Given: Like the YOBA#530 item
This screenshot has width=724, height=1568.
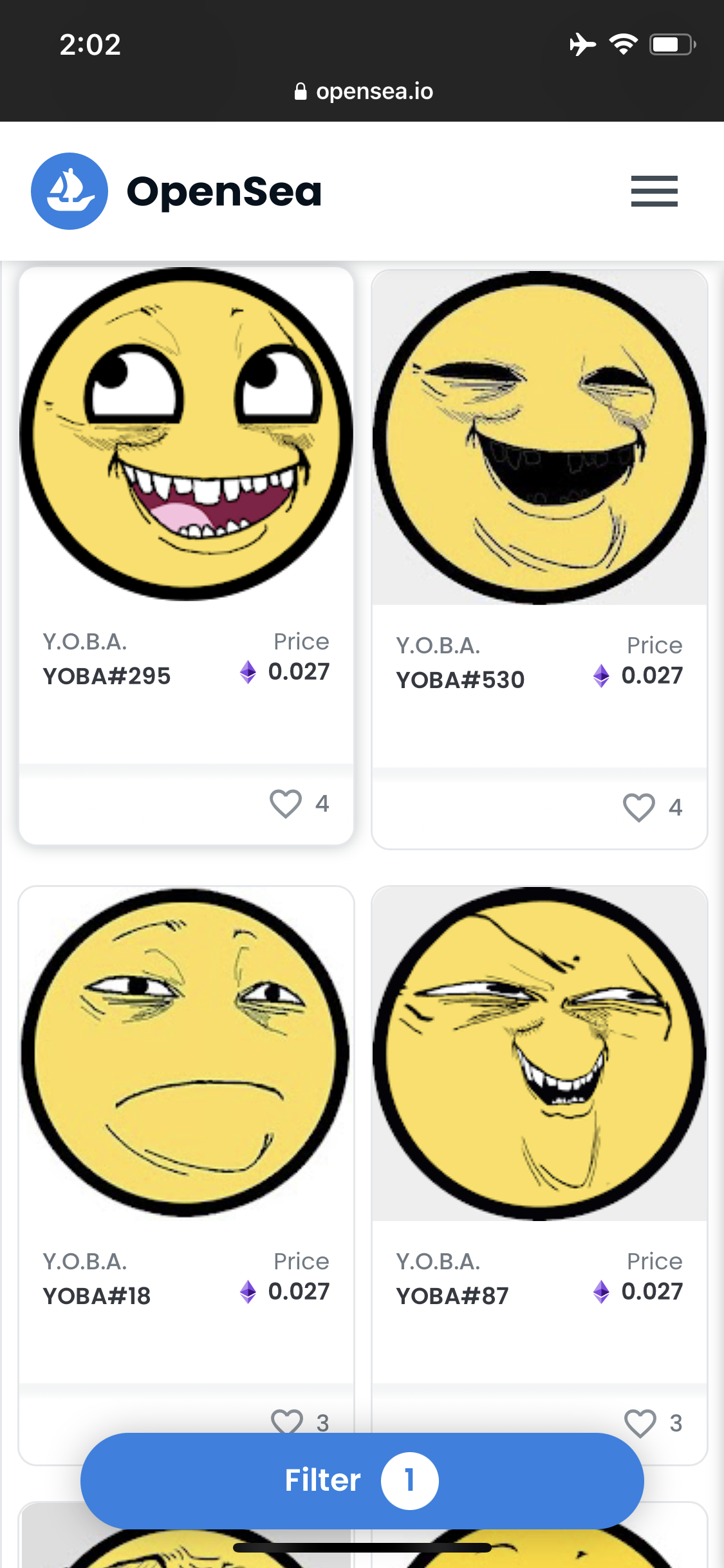Looking at the screenshot, I should coord(638,807).
